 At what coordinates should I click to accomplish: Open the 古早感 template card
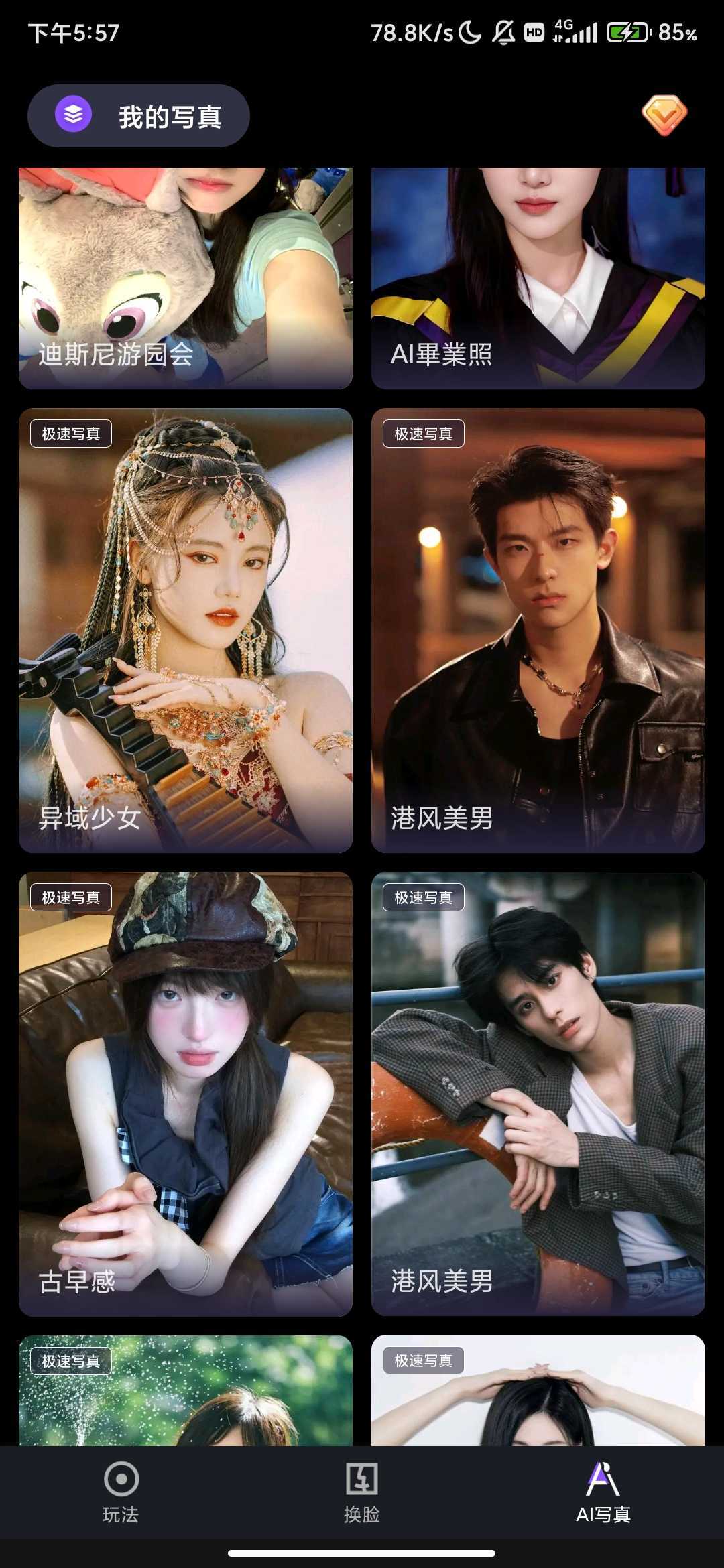(186, 1094)
